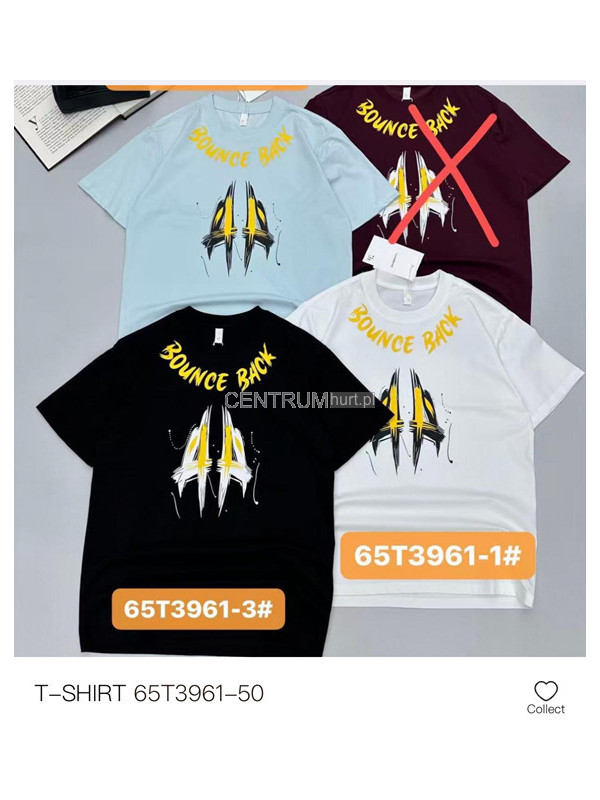Viewport: 600px width, 800px height.
Task: Collect the T-SHIRT 65T3961-50 item
Action: tap(545, 696)
